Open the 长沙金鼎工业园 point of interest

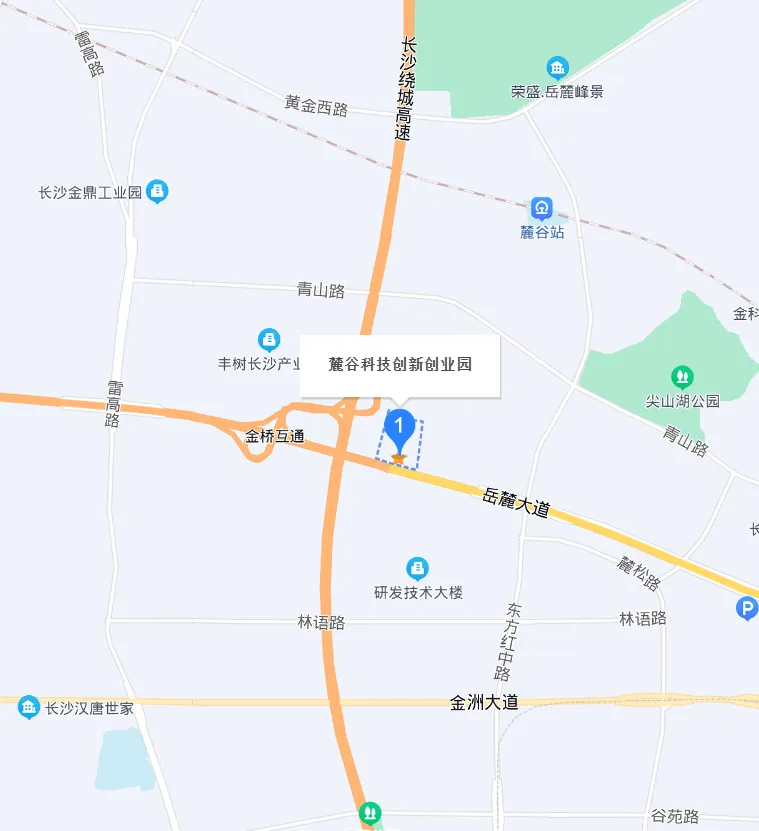pos(157,191)
